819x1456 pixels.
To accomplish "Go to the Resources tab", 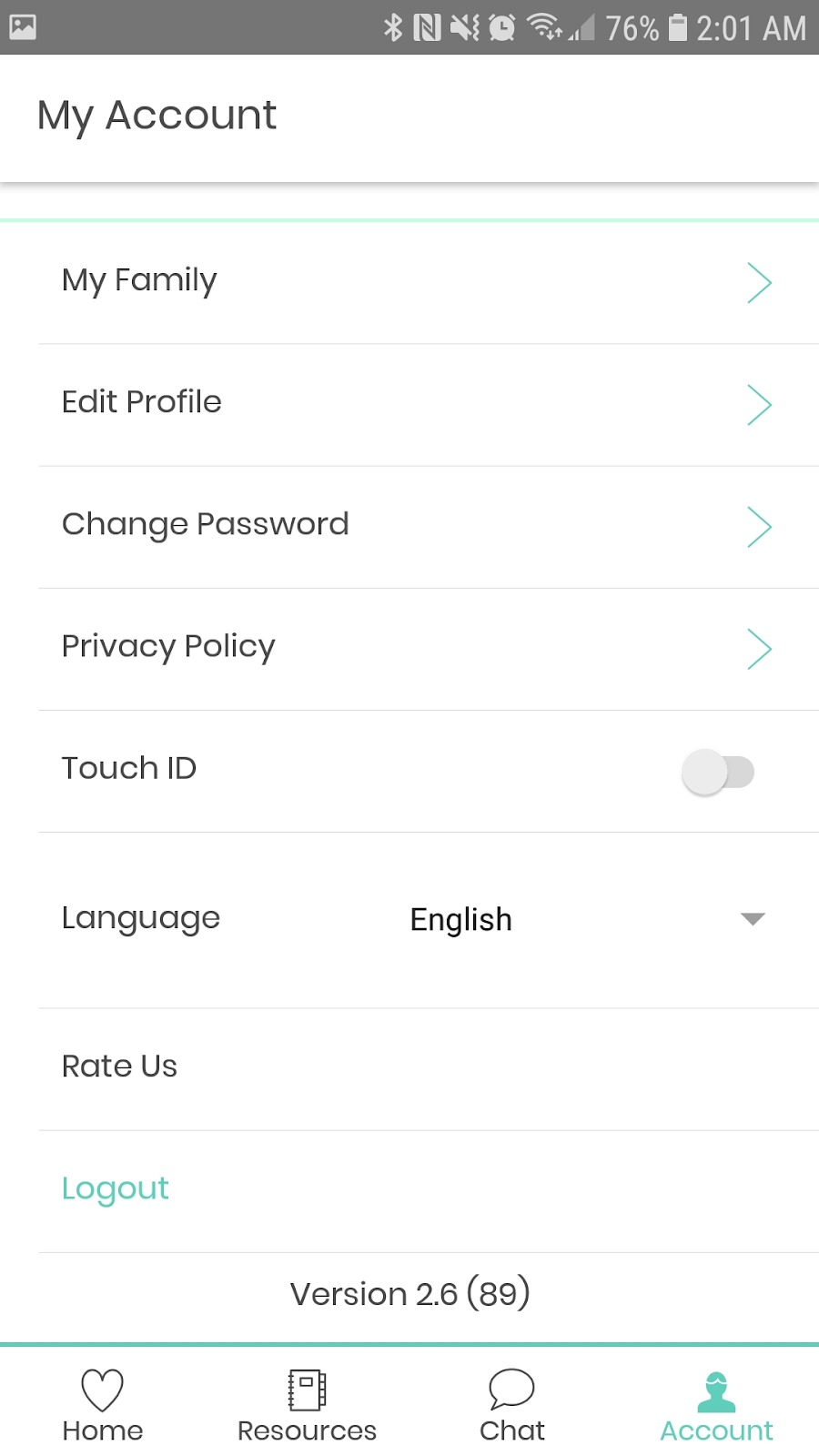I will tap(307, 1405).
